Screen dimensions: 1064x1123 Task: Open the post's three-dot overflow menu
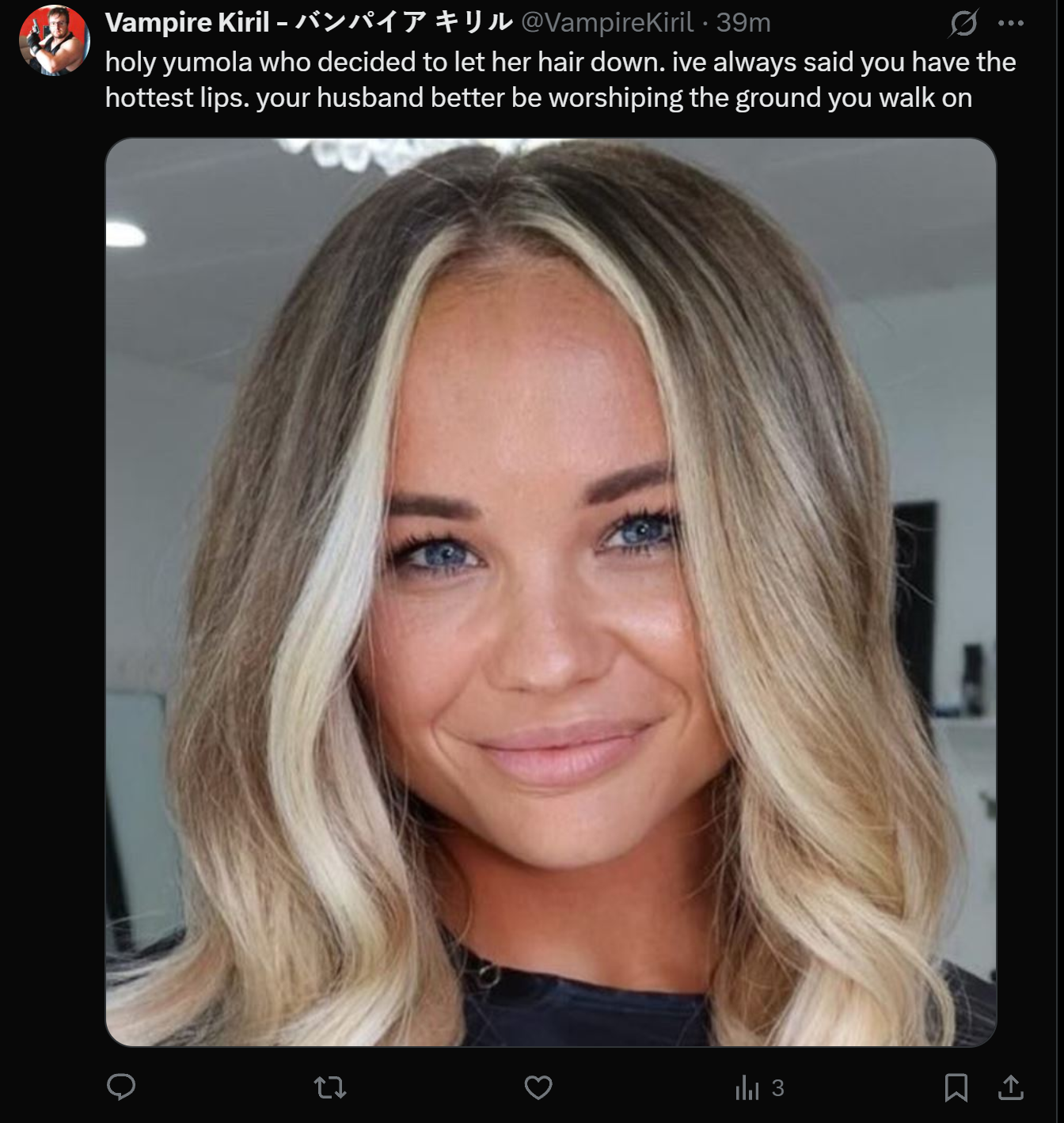point(1011,23)
